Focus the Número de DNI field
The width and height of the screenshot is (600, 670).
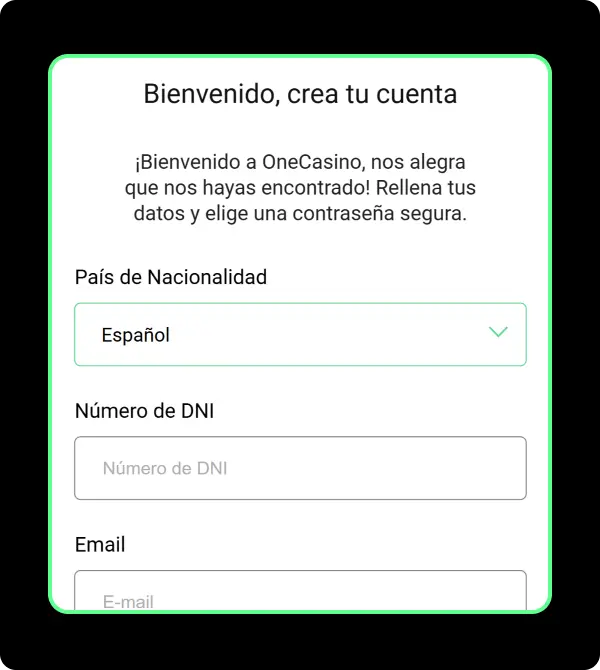(299, 467)
